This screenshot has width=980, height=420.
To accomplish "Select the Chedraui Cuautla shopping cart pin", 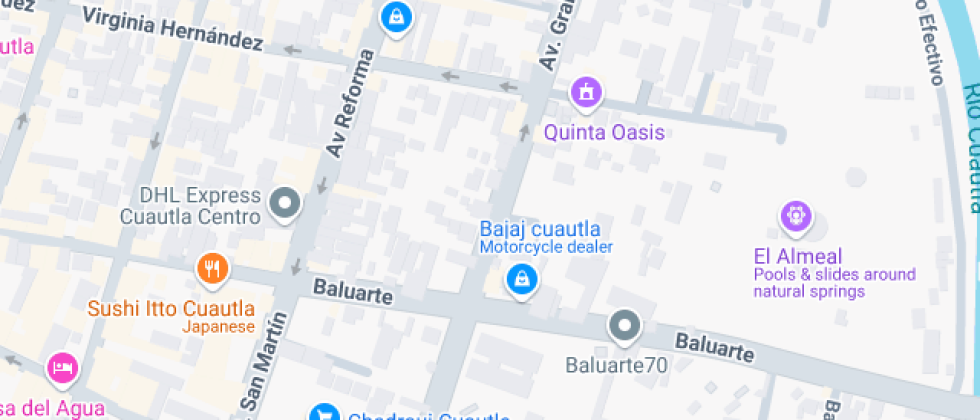I will (323, 413).
